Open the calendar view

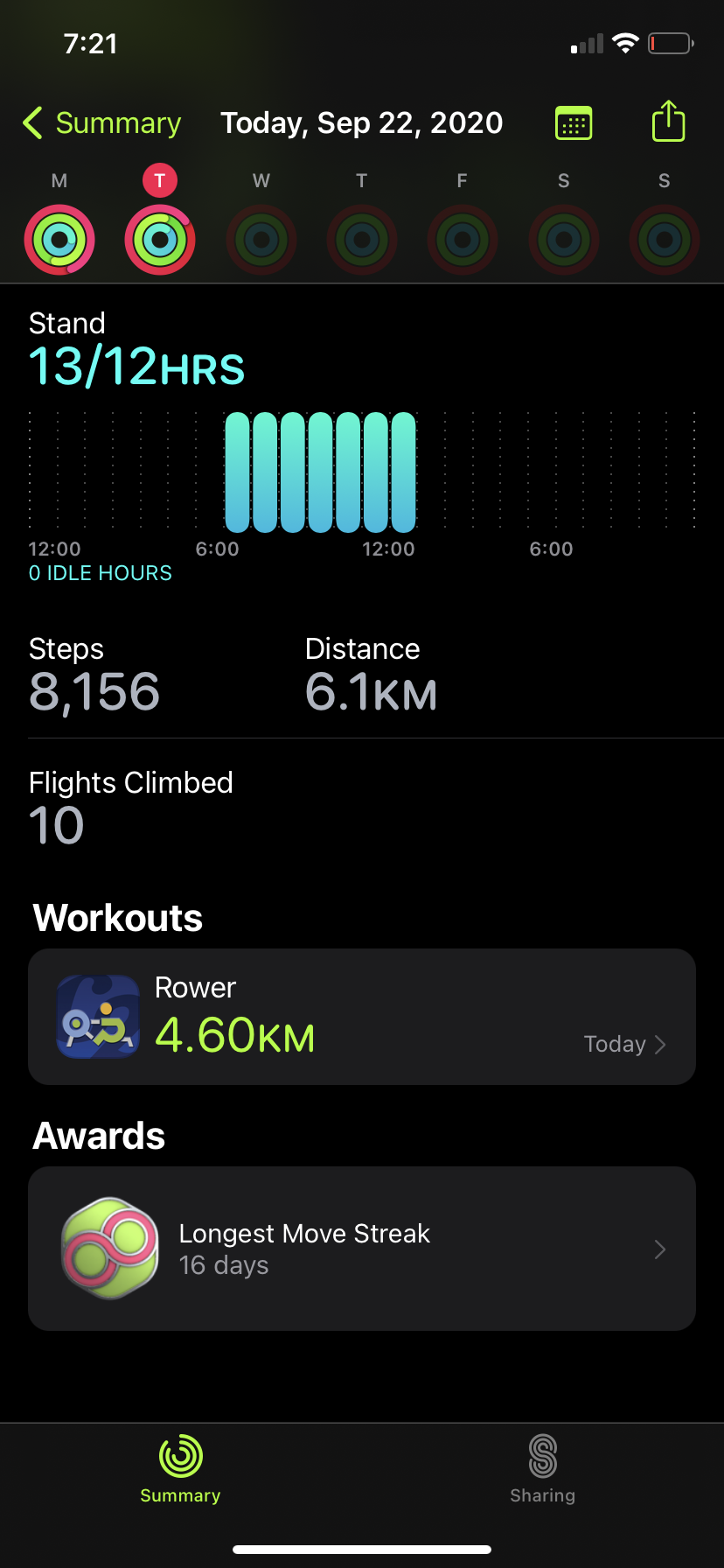pyautogui.click(x=574, y=123)
